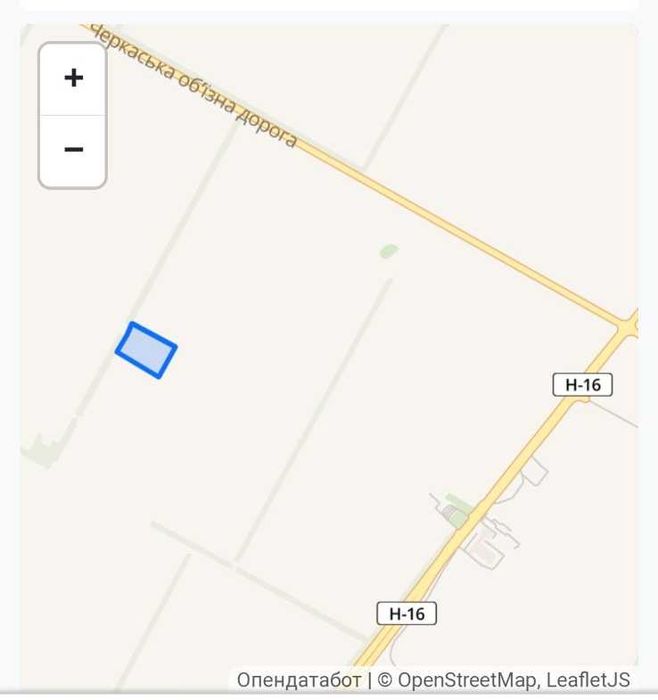Open the Опендатабот attribution link

[298, 681]
